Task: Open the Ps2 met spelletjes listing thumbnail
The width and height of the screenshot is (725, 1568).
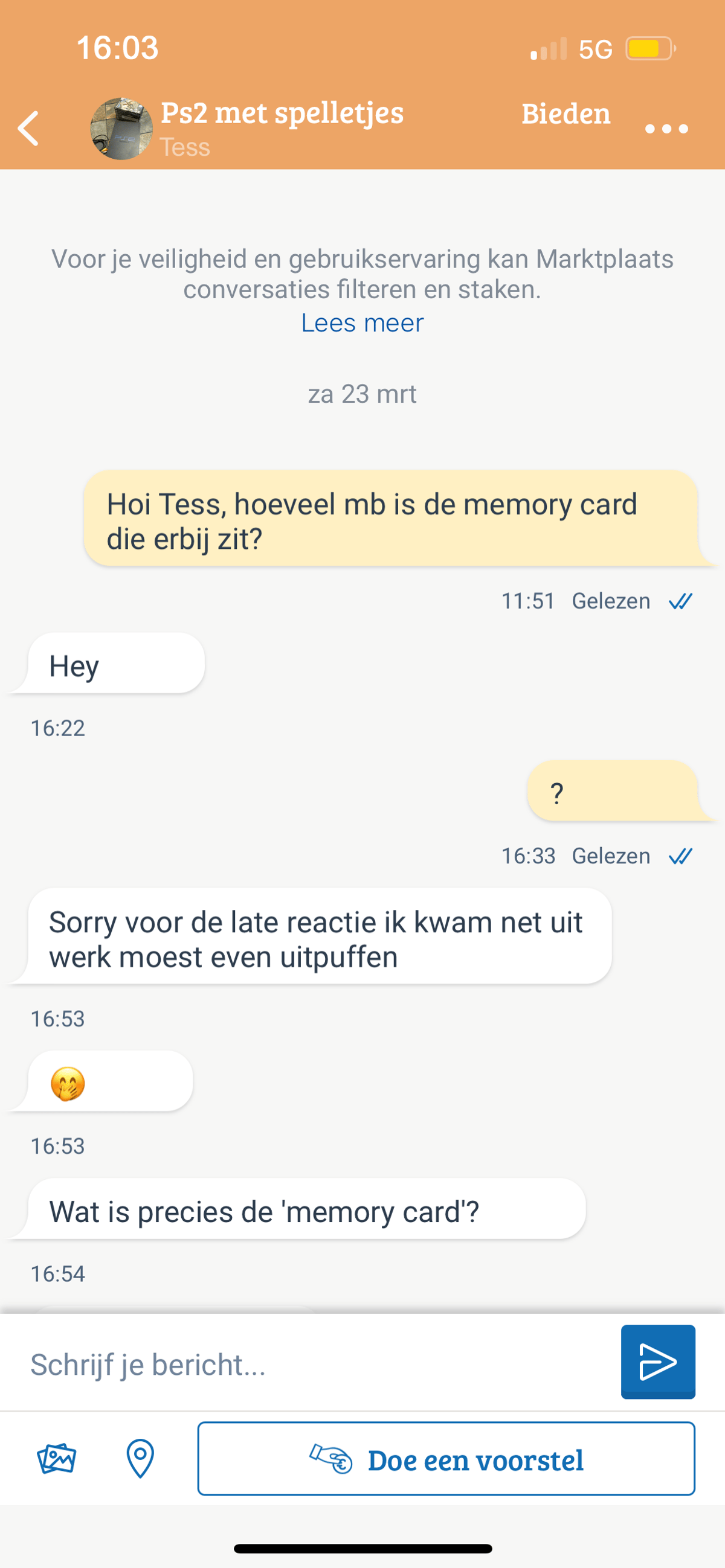Action: point(121,129)
